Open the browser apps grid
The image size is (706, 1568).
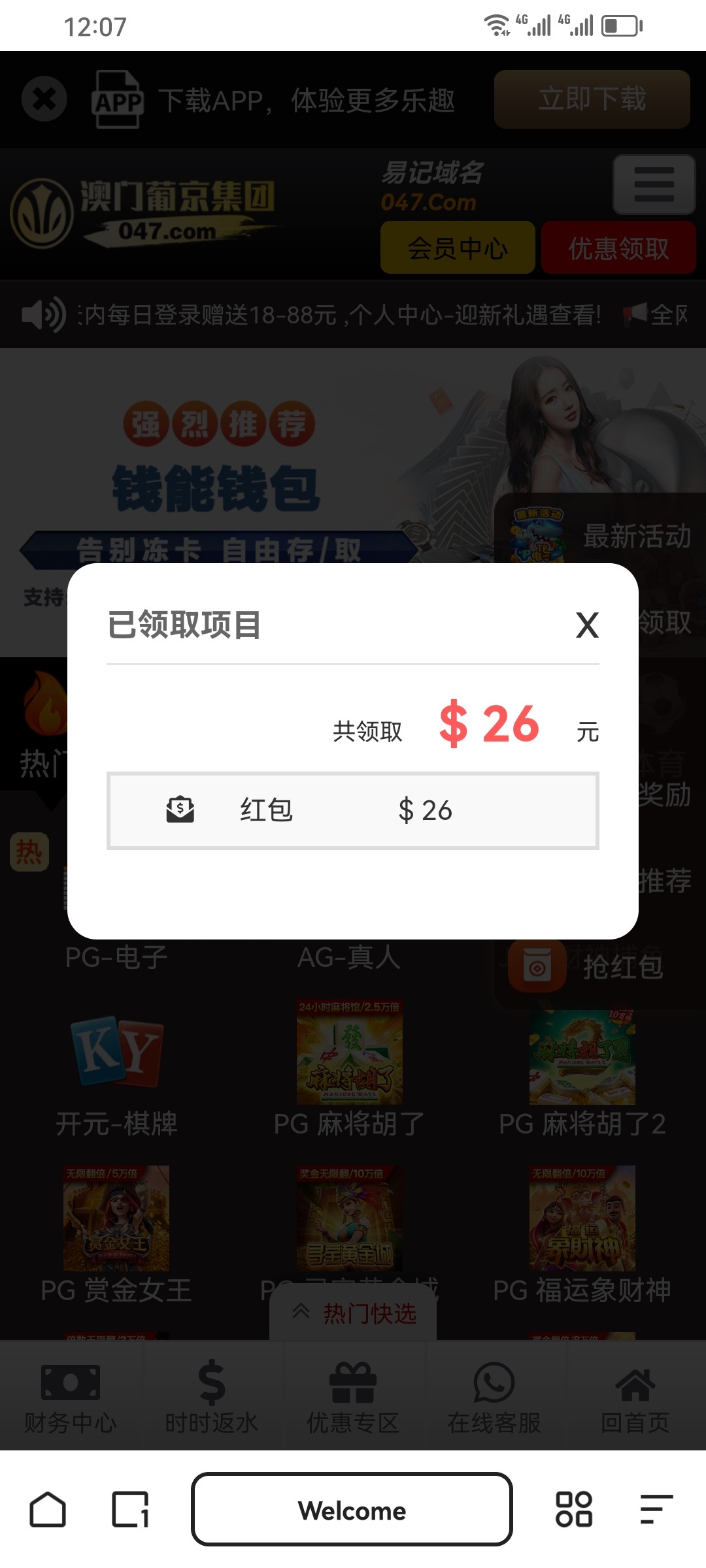click(573, 1510)
